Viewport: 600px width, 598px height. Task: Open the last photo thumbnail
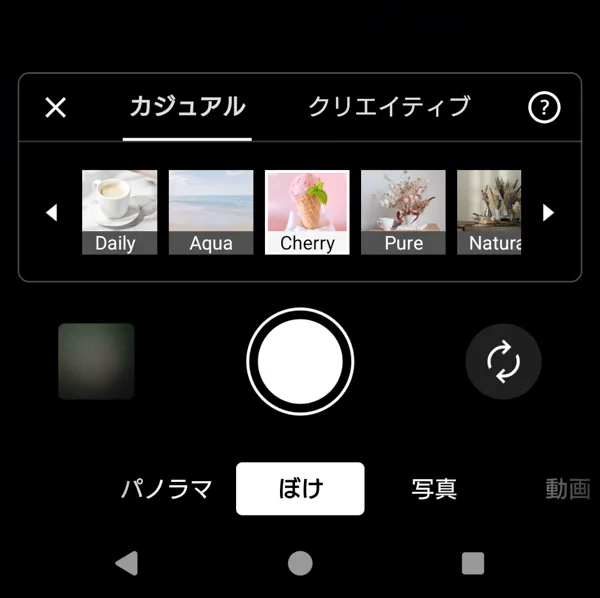tap(96, 361)
